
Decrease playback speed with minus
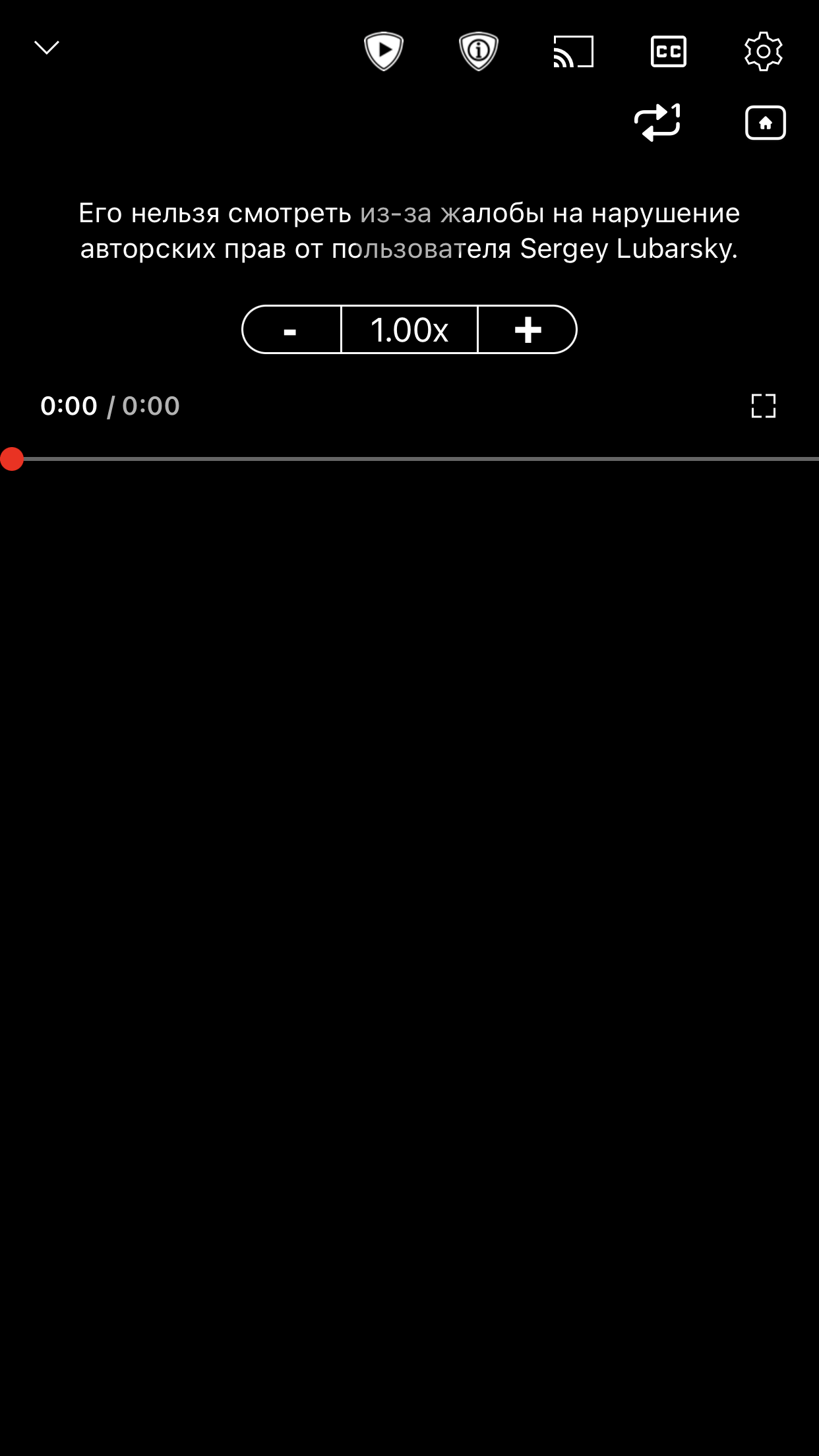[x=291, y=330]
